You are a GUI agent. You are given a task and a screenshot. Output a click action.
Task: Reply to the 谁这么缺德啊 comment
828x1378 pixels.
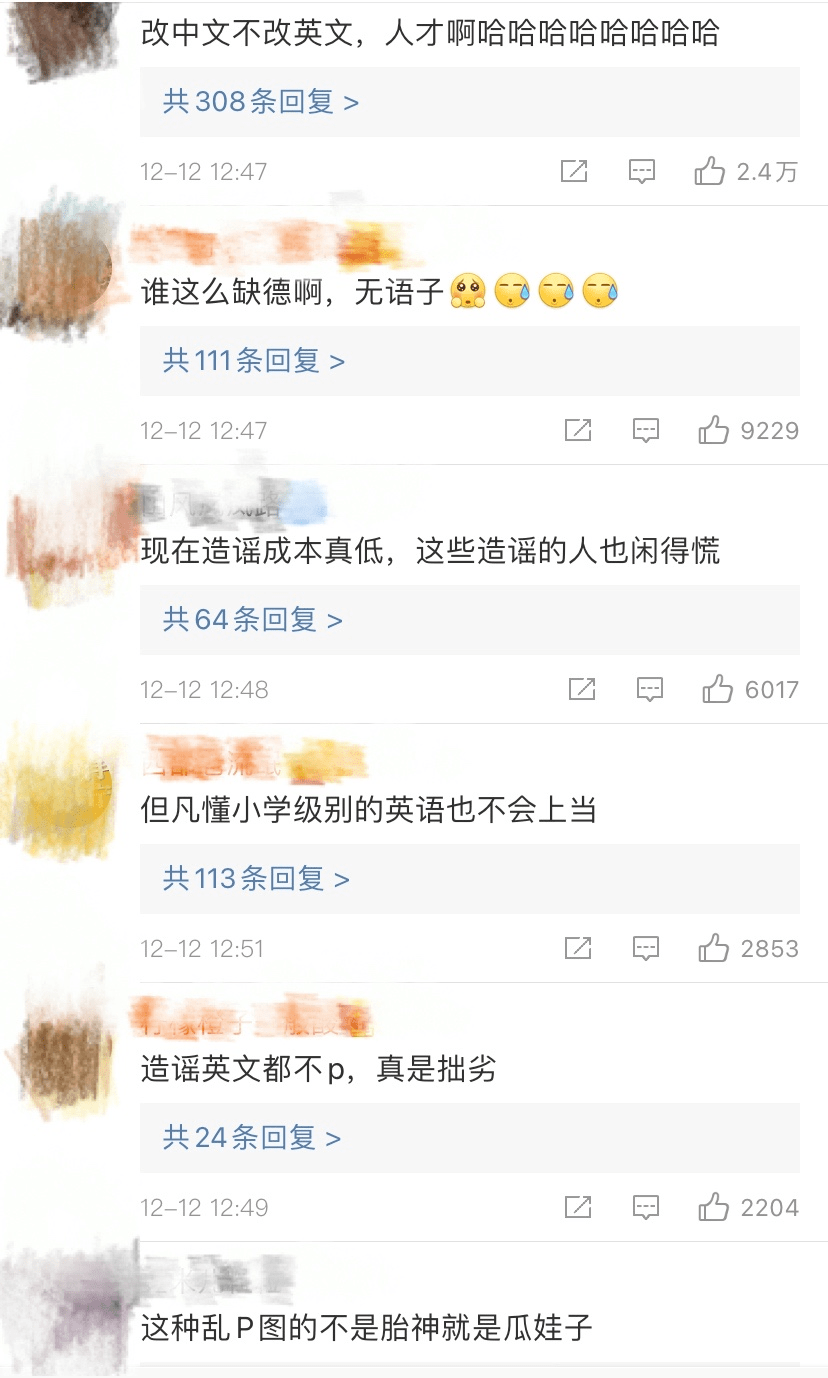pos(646,430)
